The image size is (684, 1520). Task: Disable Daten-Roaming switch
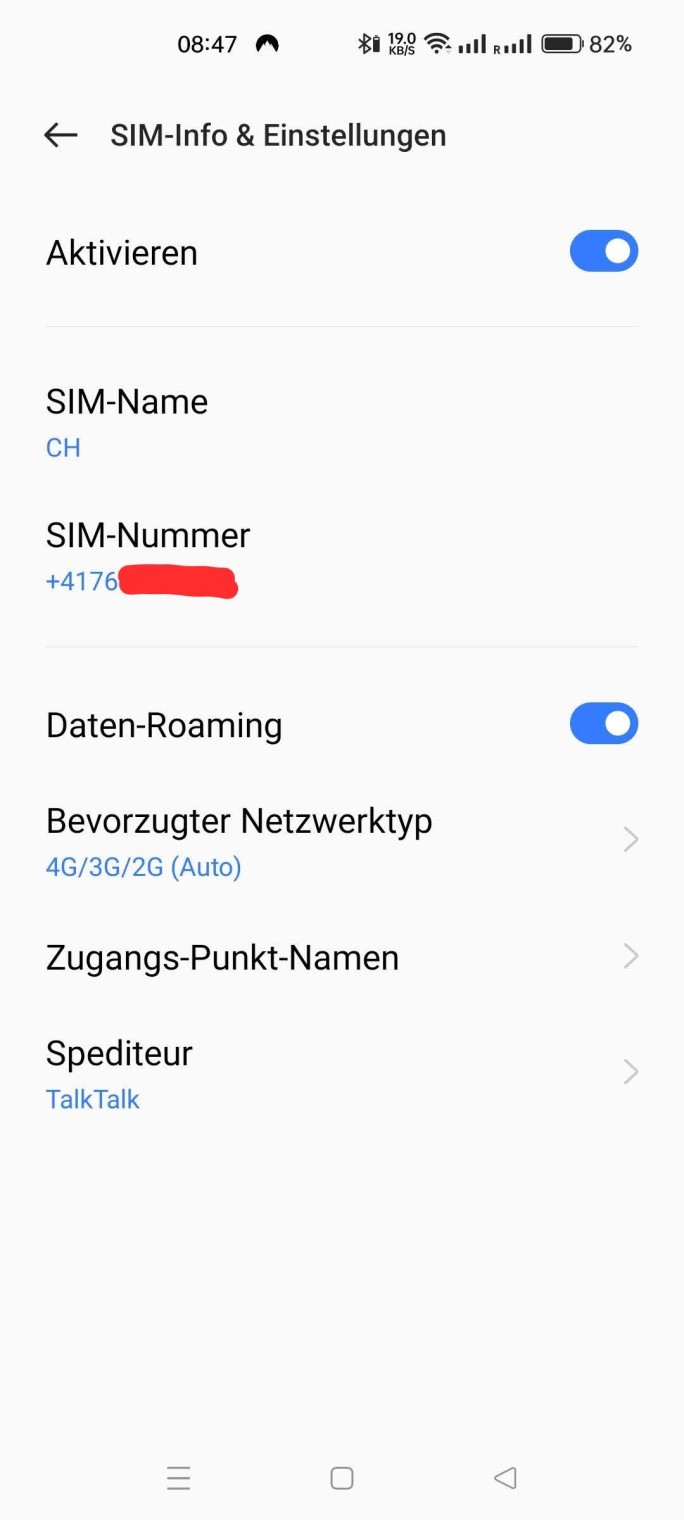(603, 724)
